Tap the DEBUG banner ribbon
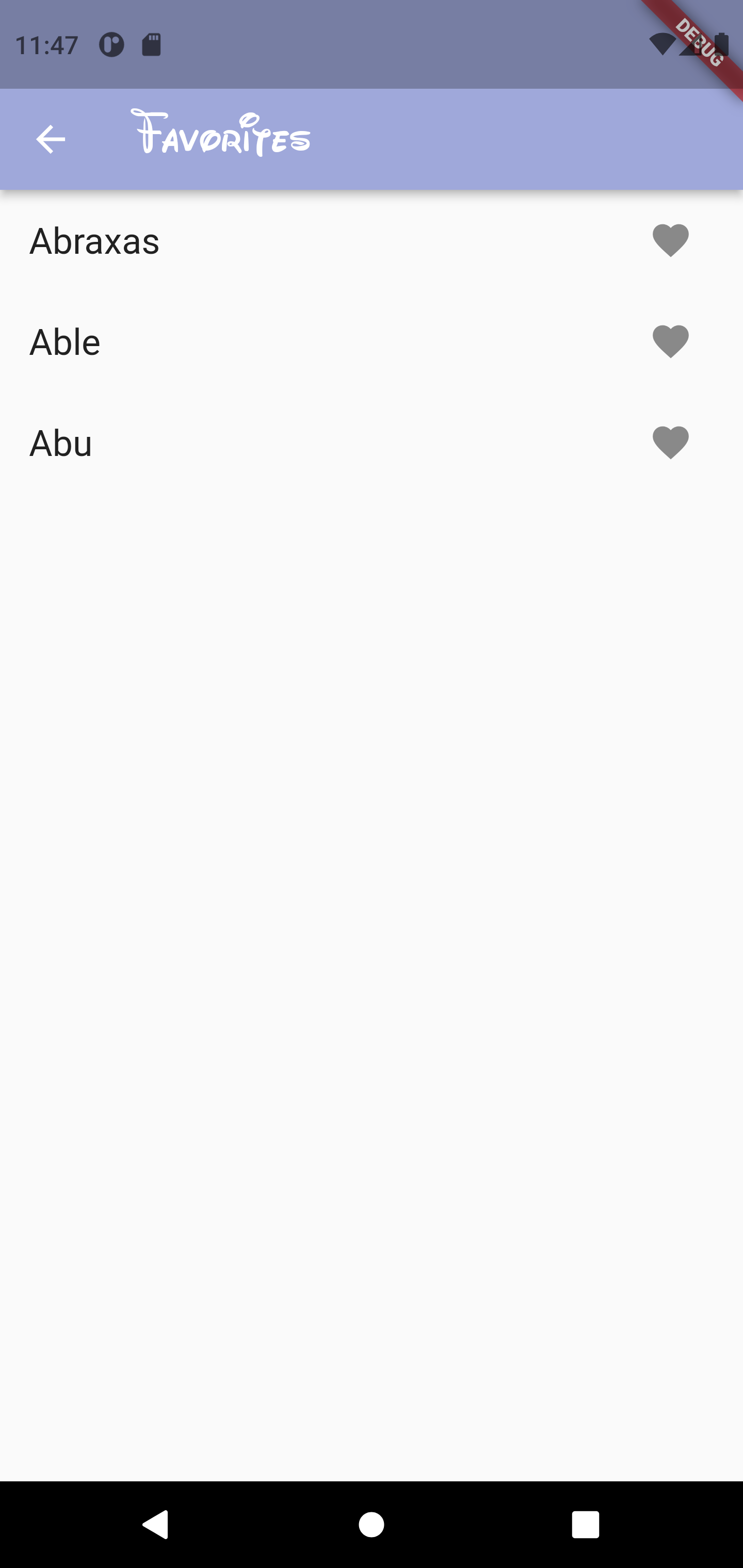The image size is (743, 1568). point(699,44)
